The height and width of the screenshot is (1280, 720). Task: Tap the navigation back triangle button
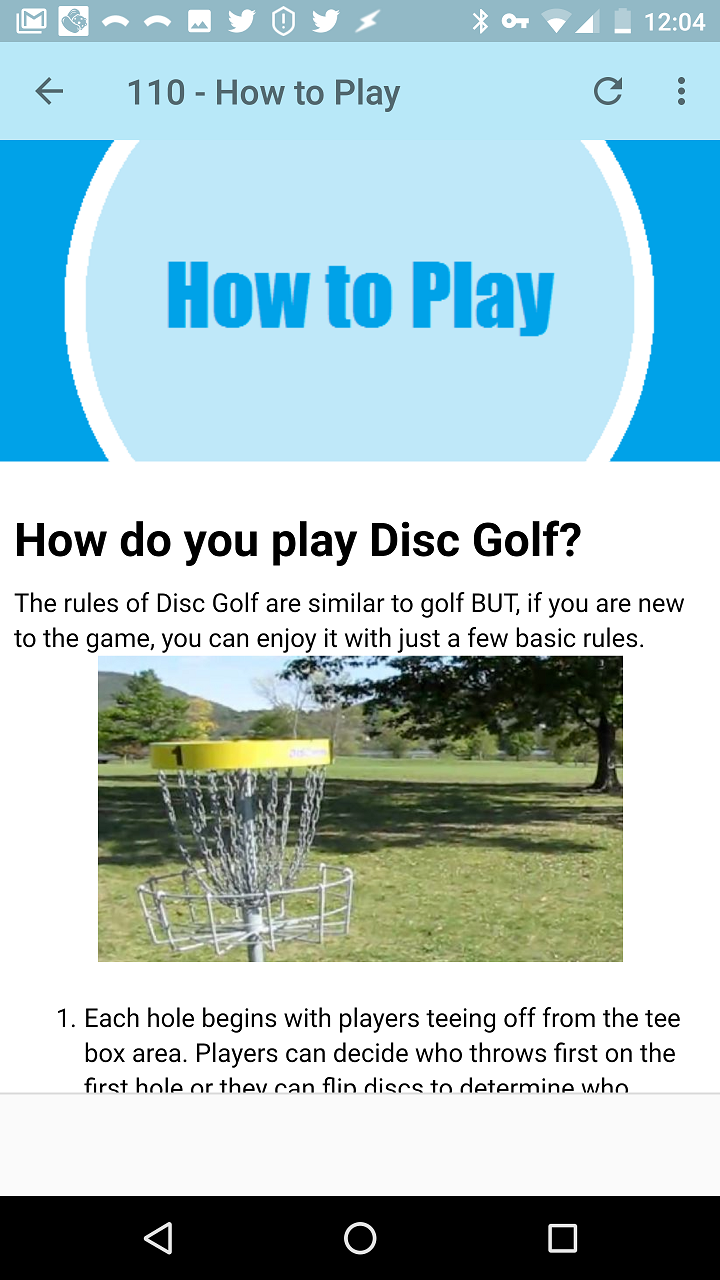coord(160,1238)
